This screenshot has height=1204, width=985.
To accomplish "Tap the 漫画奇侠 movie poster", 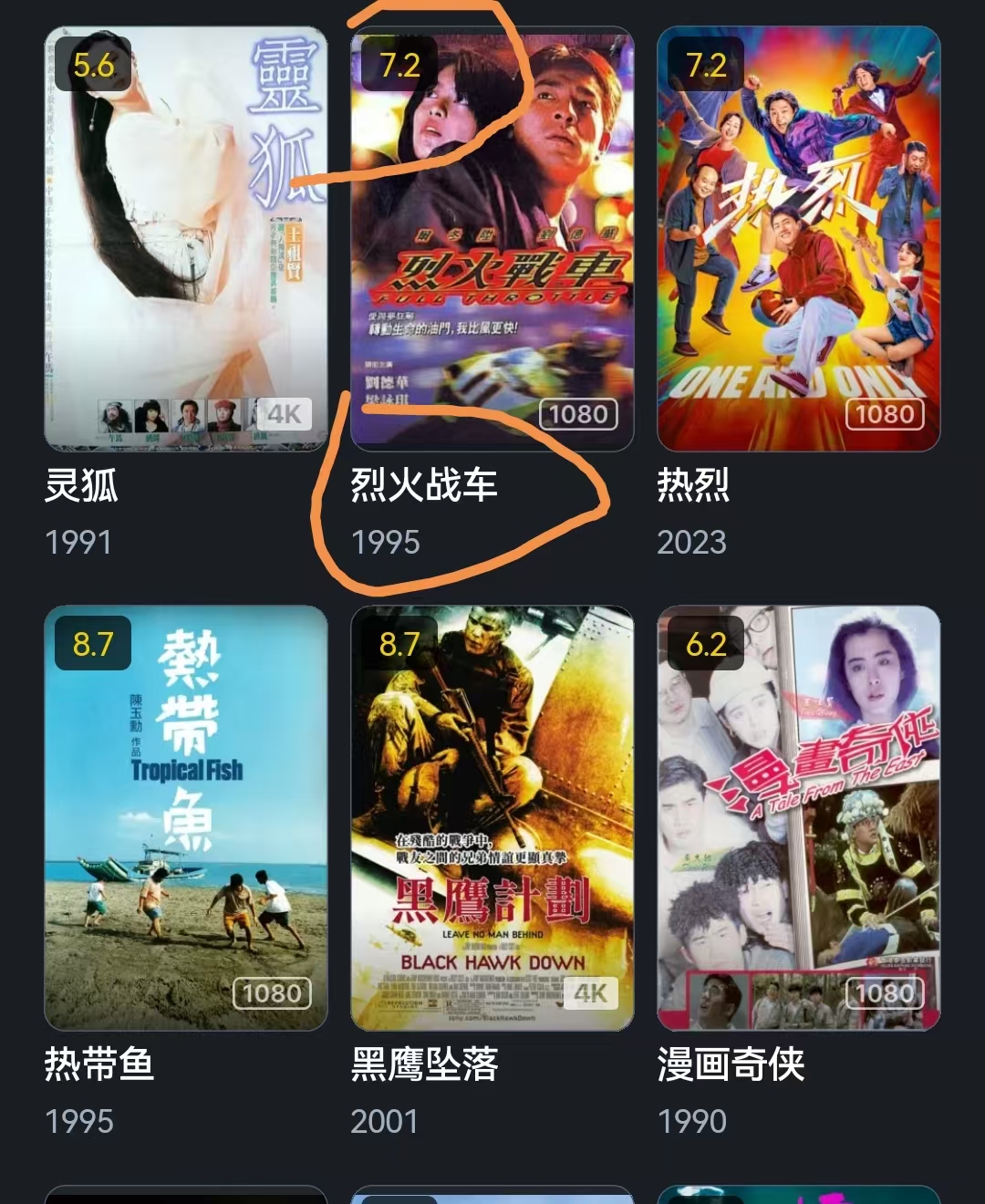I will click(x=798, y=818).
